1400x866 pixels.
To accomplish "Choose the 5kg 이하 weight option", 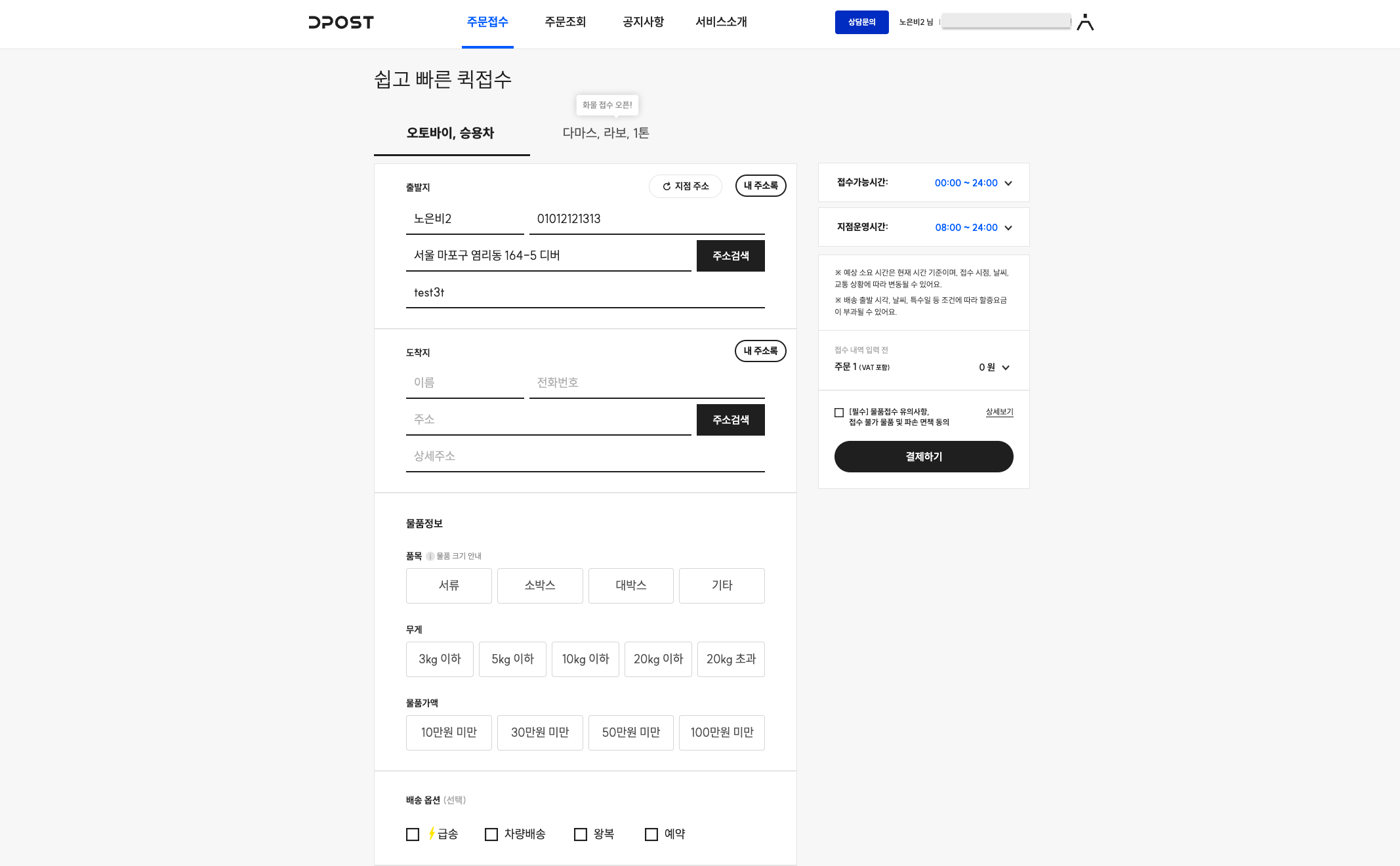I will (512, 659).
